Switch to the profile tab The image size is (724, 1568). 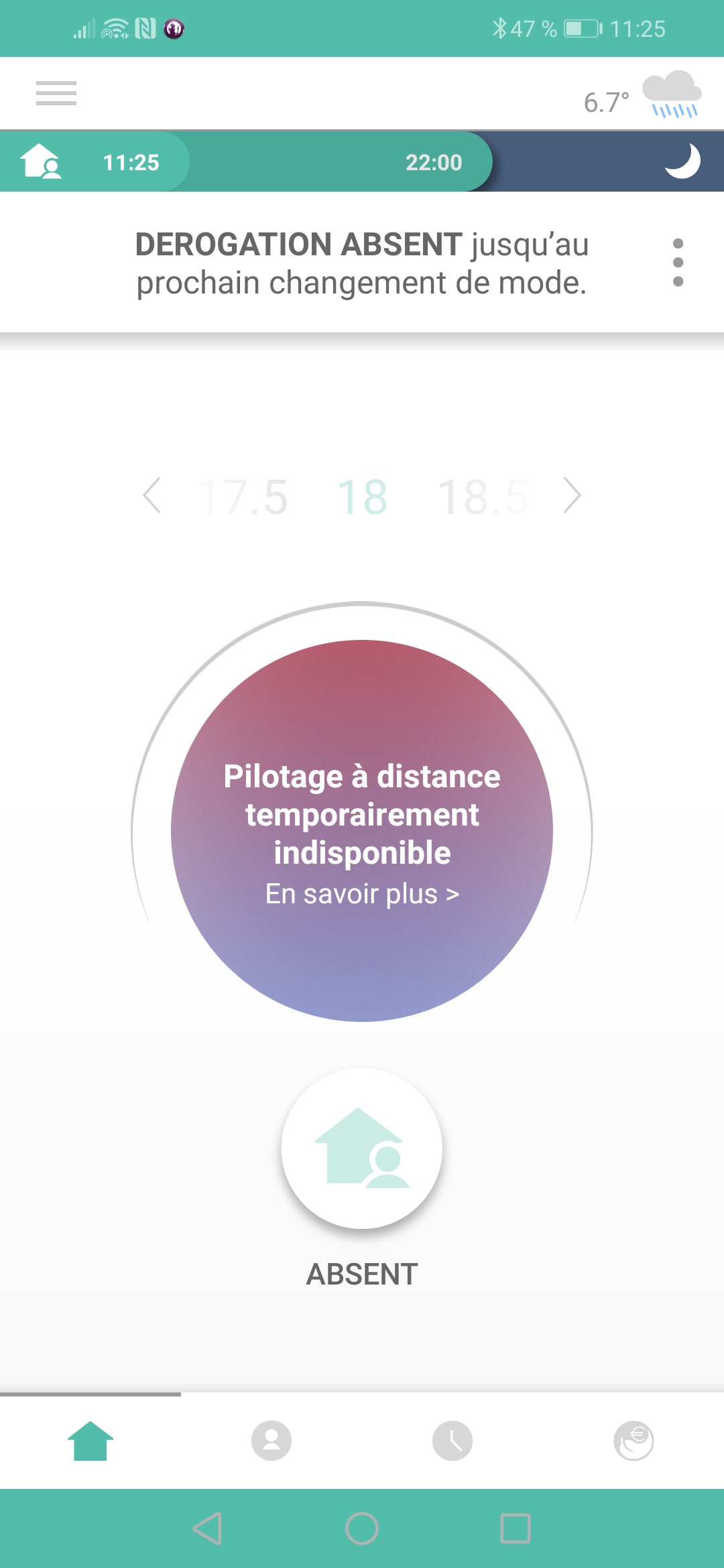pos(271,1441)
